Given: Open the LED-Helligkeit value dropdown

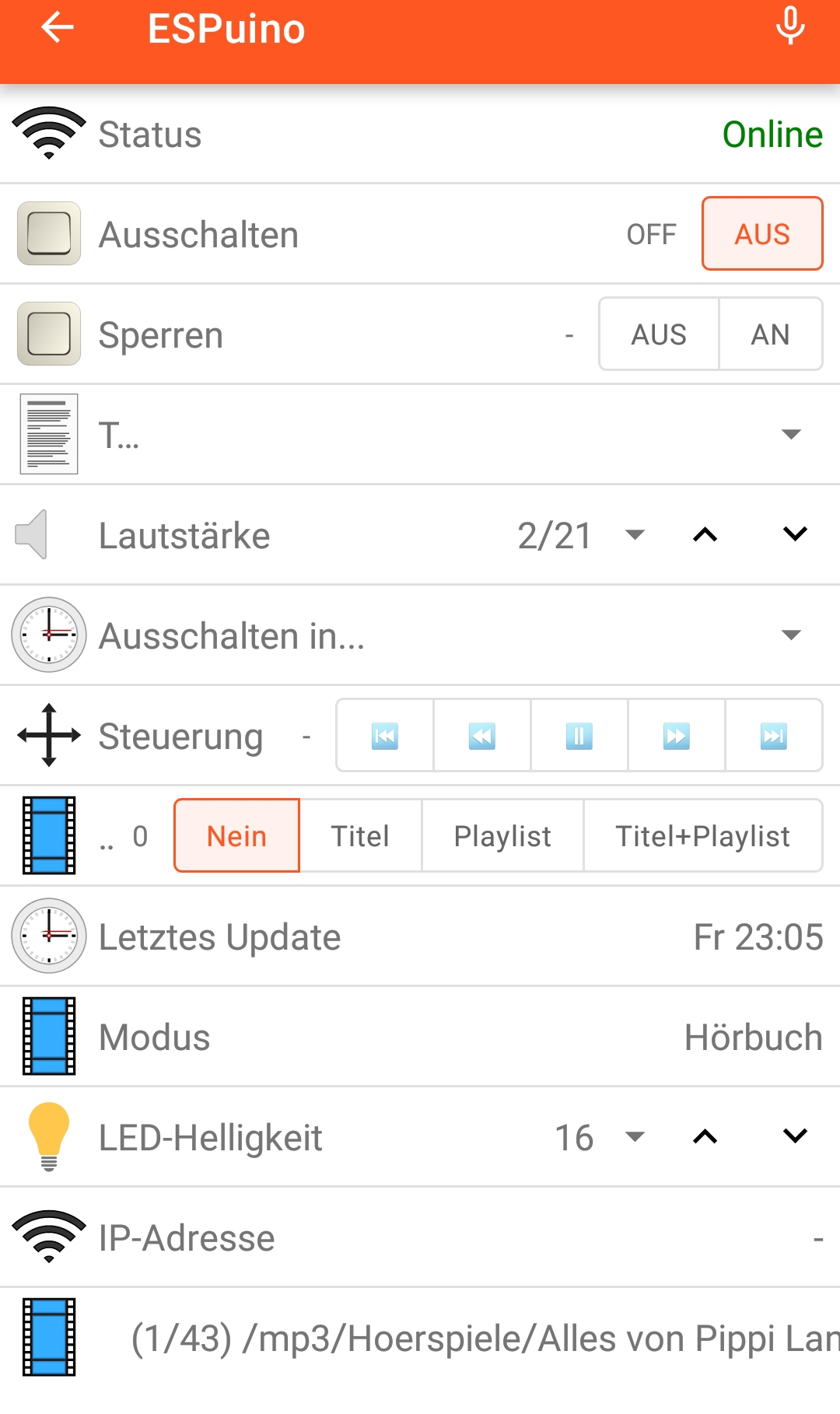Looking at the screenshot, I should pos(635,1136).
